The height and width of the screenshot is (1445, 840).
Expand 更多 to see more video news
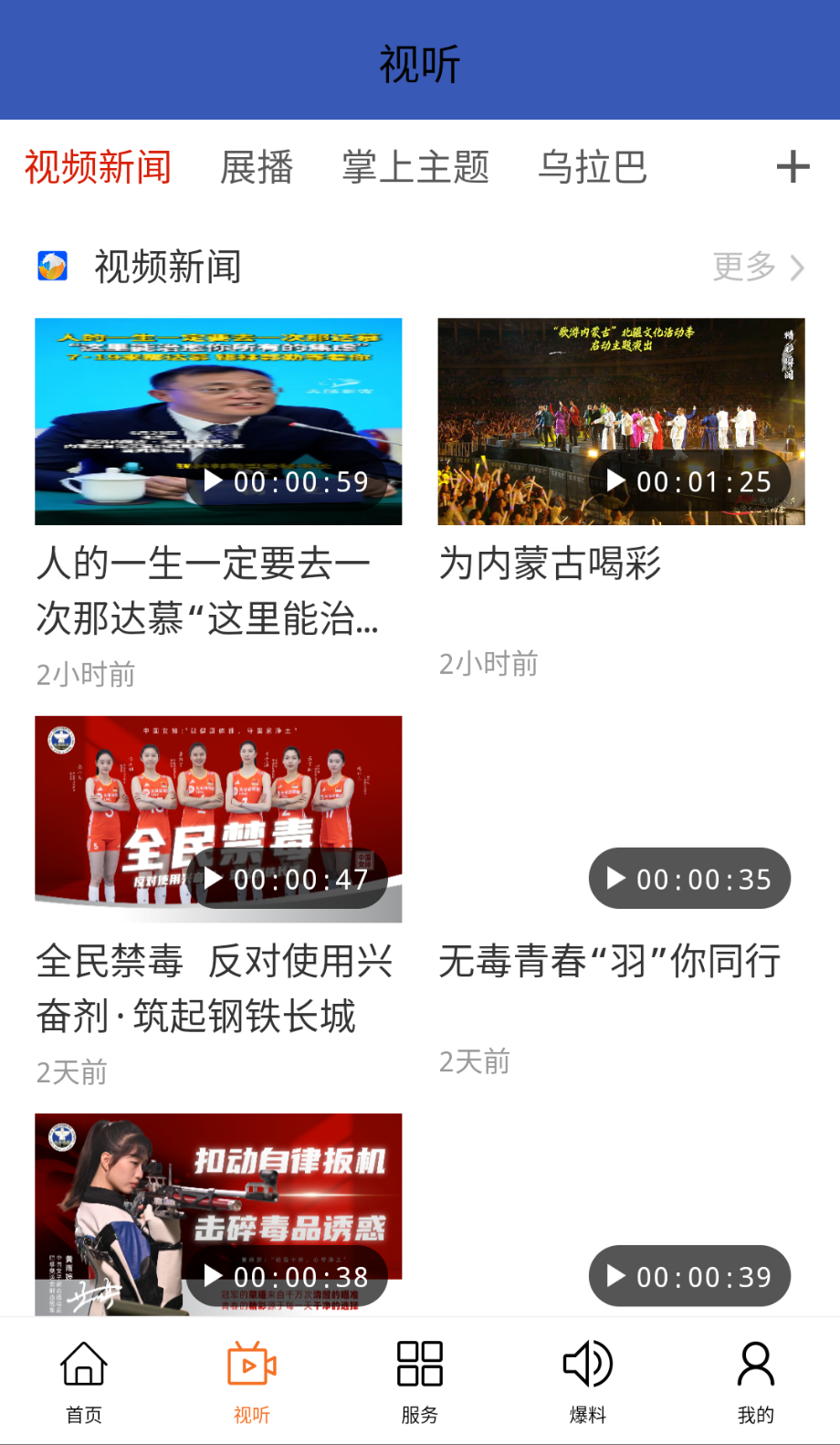(741, 268)
